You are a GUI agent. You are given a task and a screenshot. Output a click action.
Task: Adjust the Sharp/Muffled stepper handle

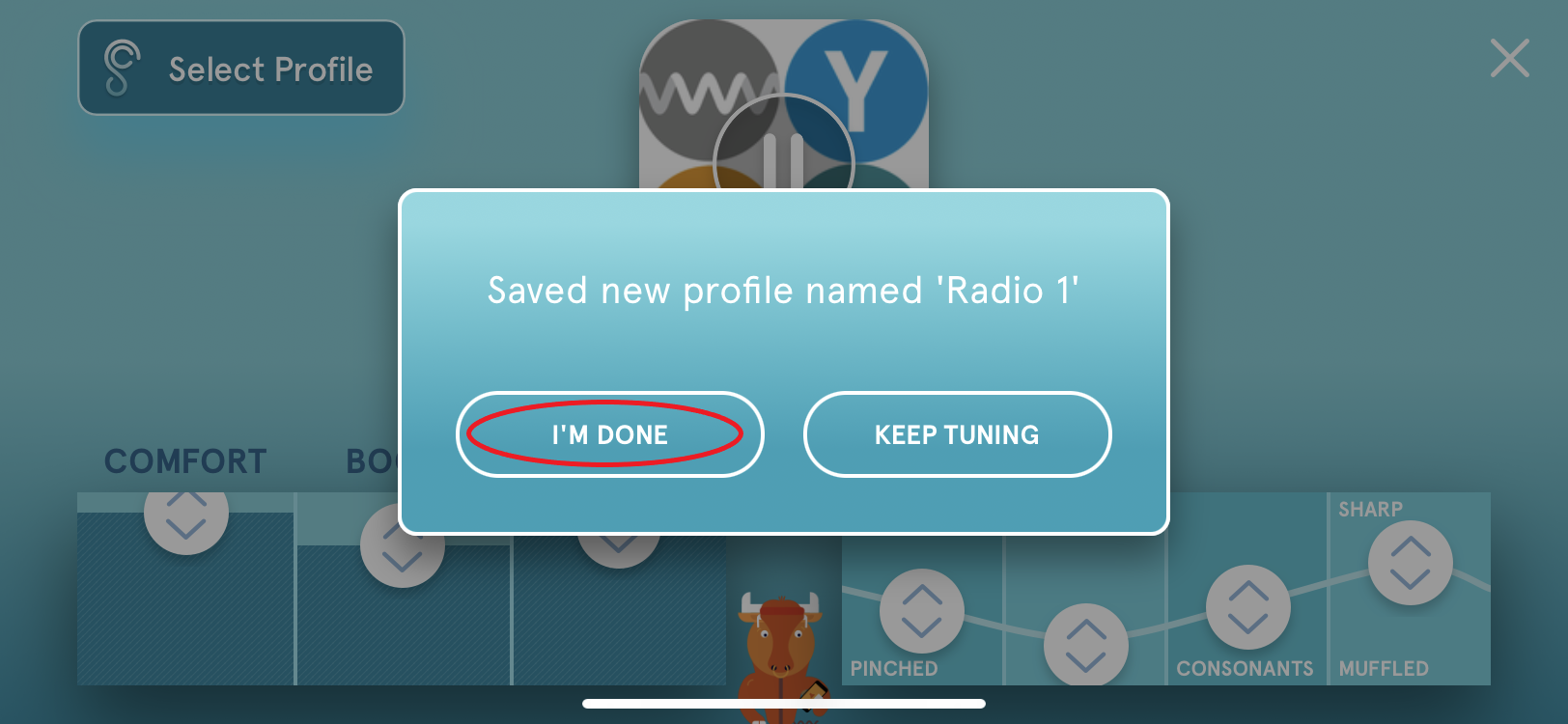(1410, 563)
